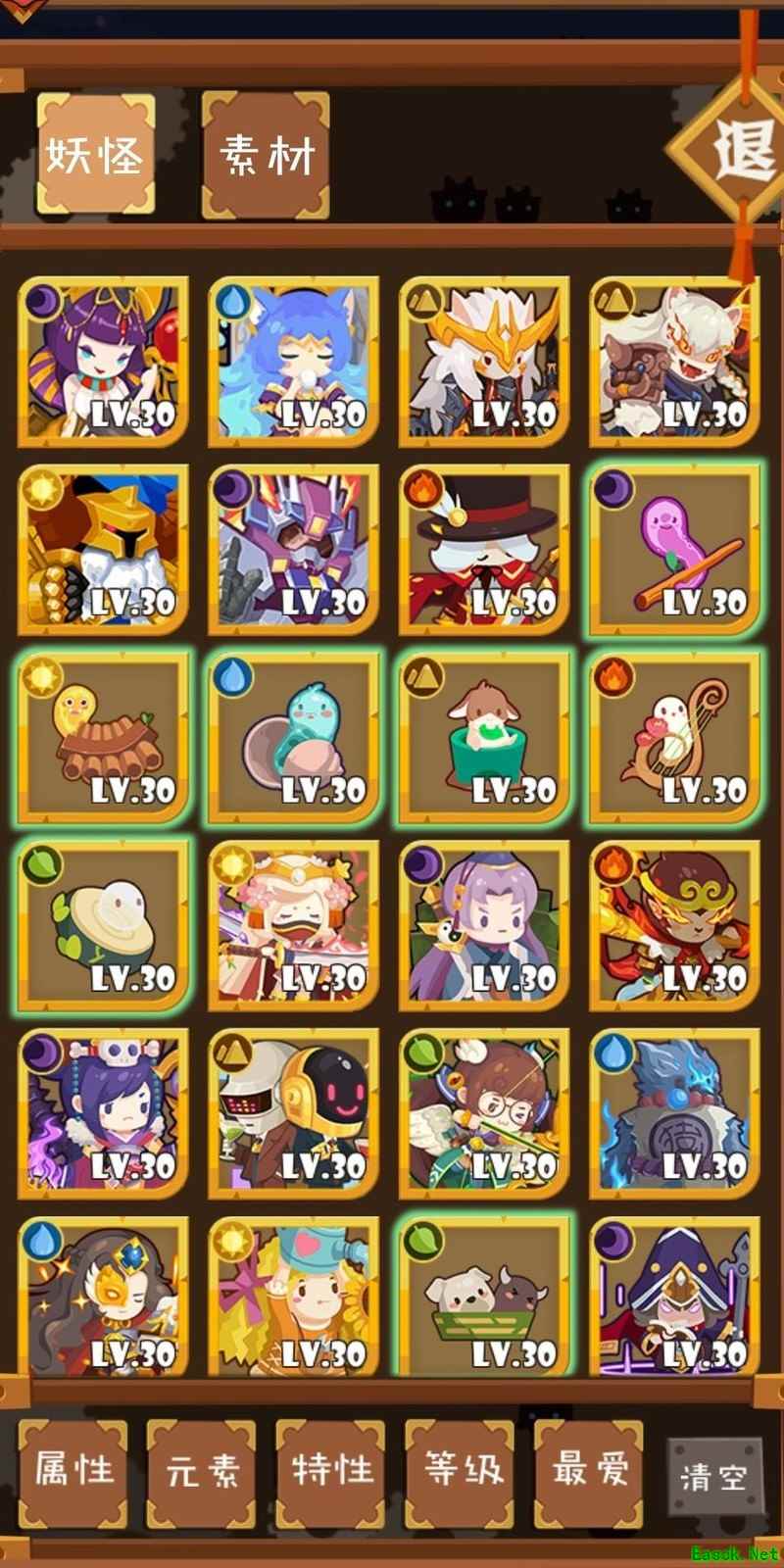Pick the dog and bull basket card

[x=484, y=1299]
